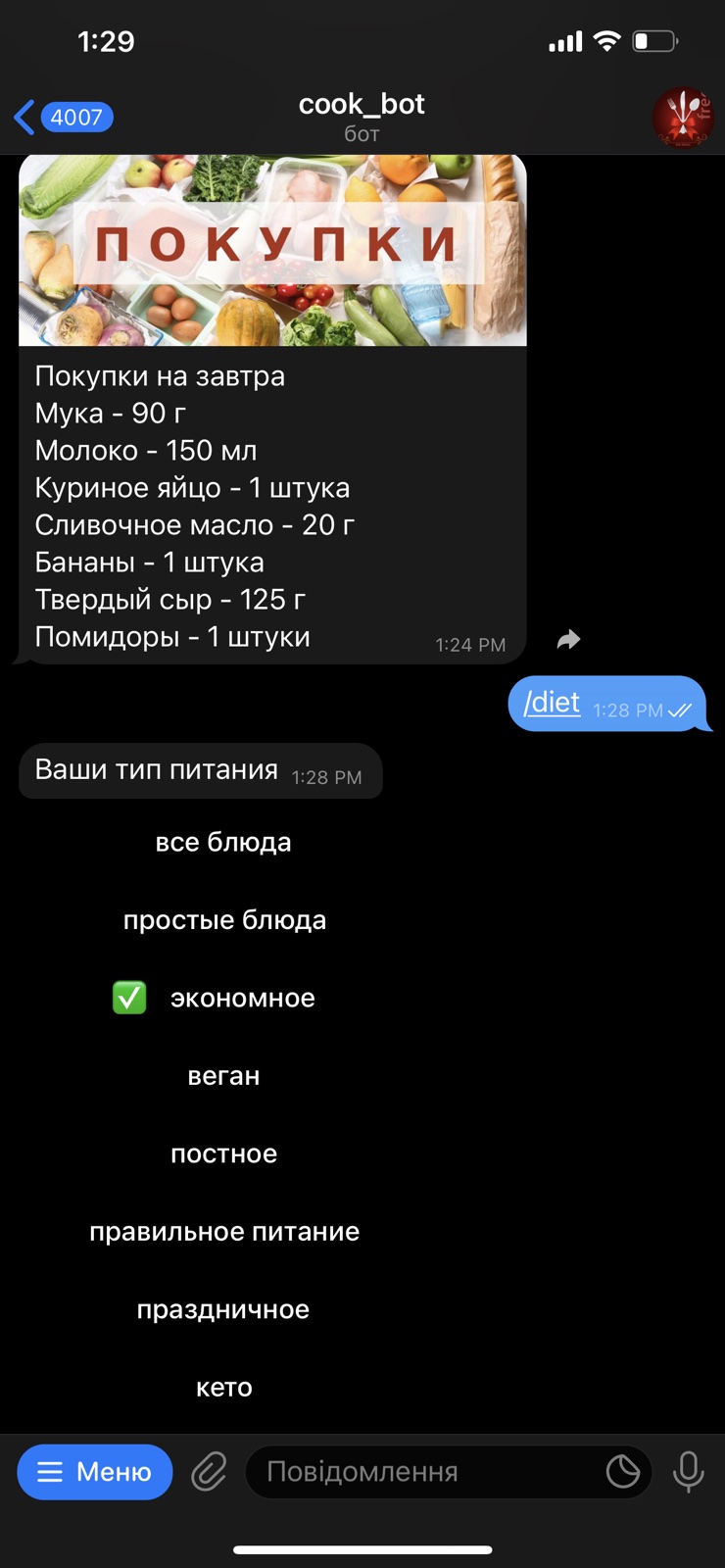Pick the «кето» diet option

pyautogui.click(x=223, y=1388)
